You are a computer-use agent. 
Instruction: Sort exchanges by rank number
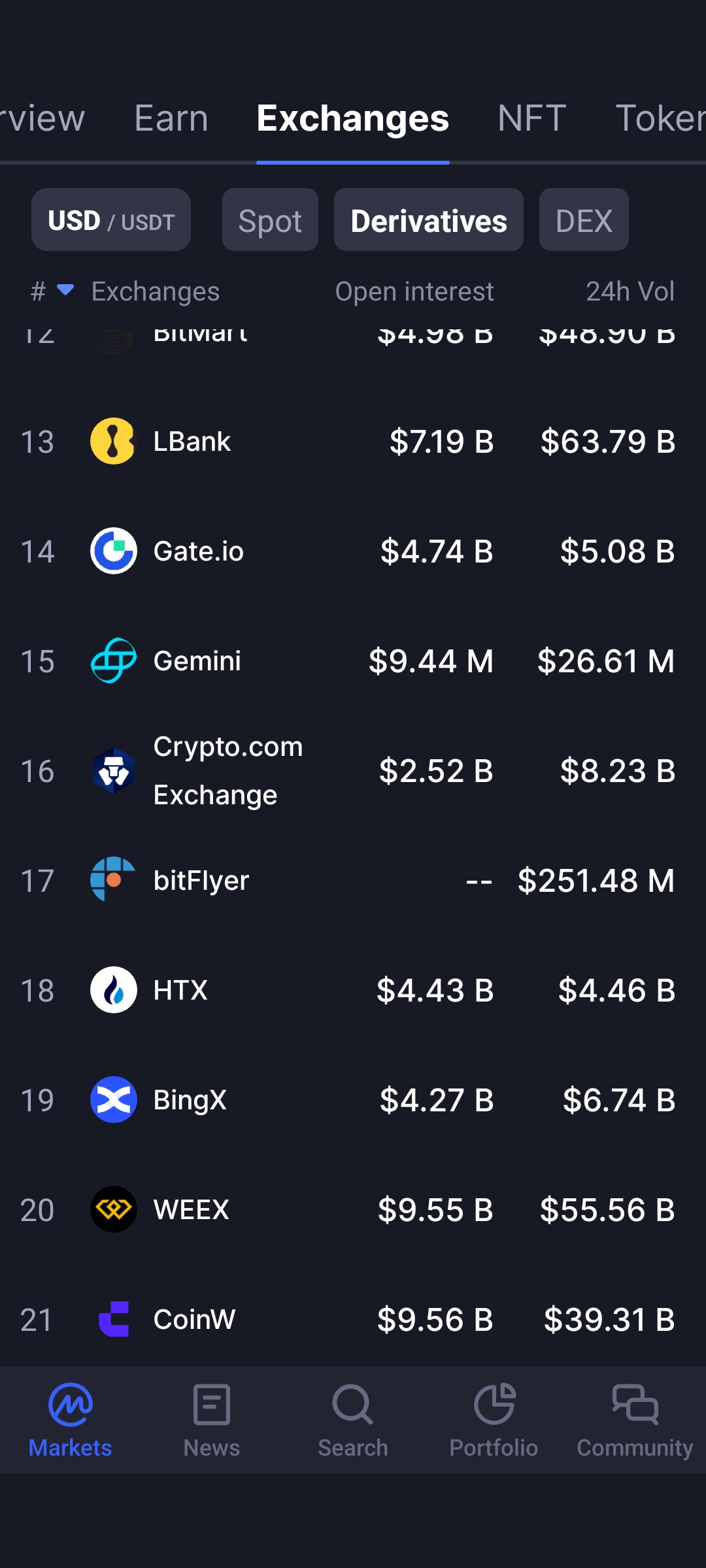[52, 291]
